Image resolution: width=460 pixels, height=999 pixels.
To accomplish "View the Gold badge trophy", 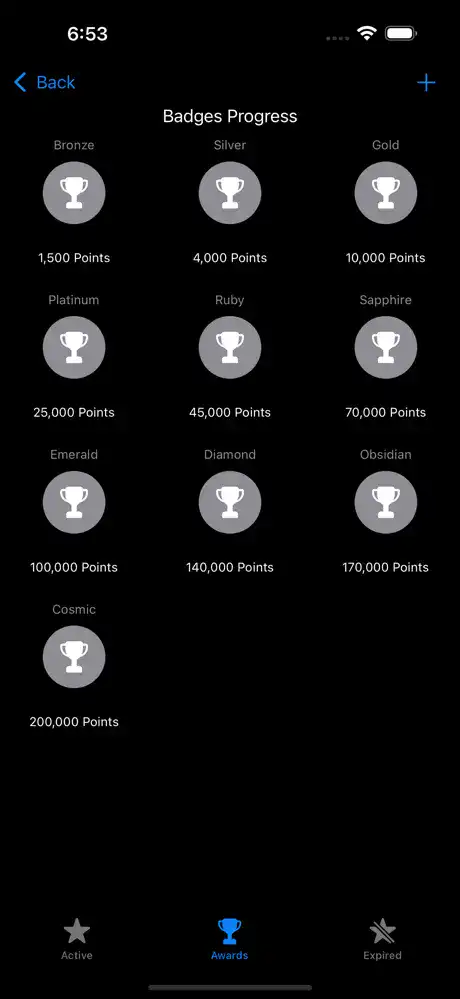I will 385,192.
